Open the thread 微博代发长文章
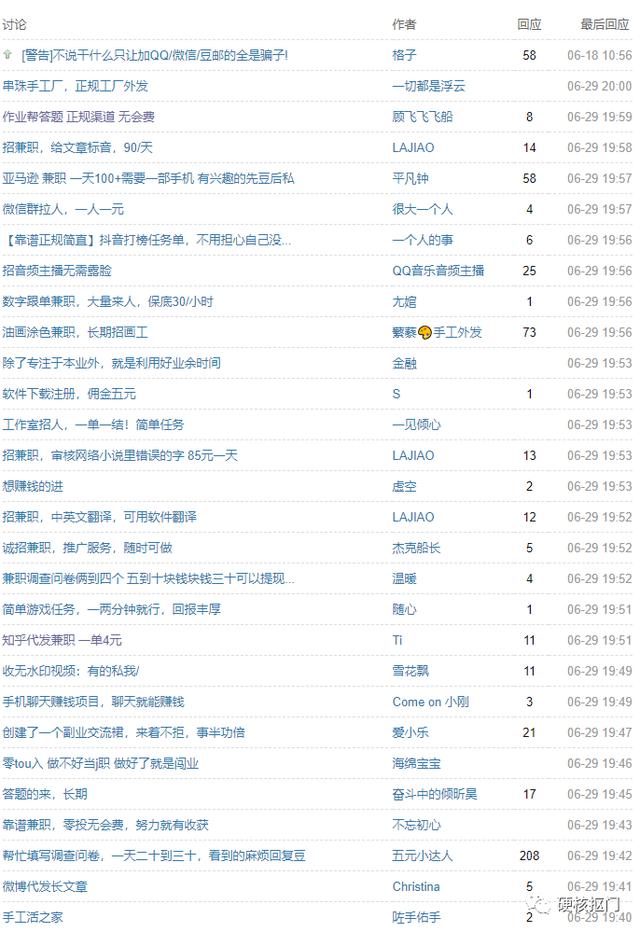 (45, 886)
